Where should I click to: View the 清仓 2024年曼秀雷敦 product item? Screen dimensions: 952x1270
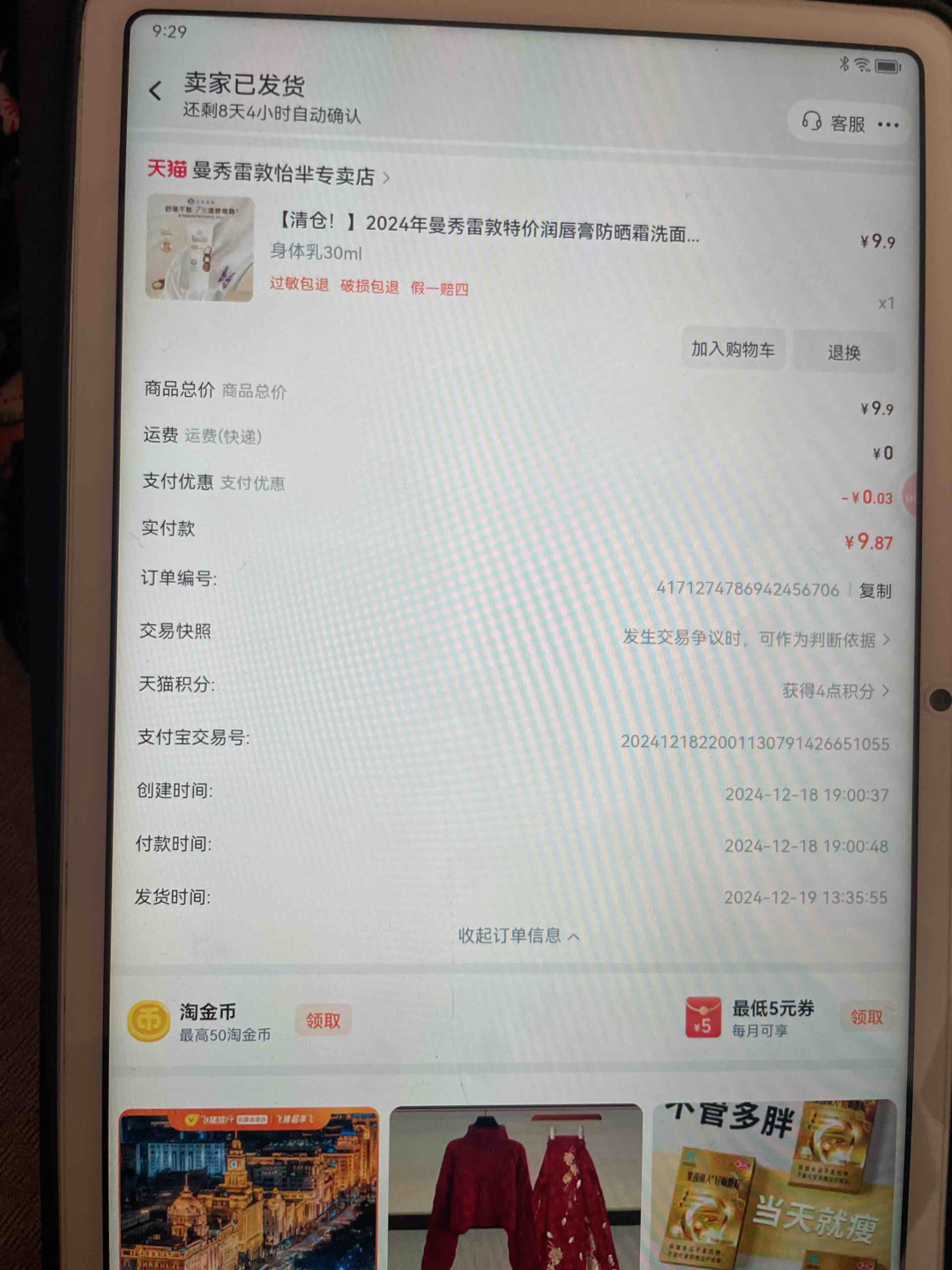point(487,227)
